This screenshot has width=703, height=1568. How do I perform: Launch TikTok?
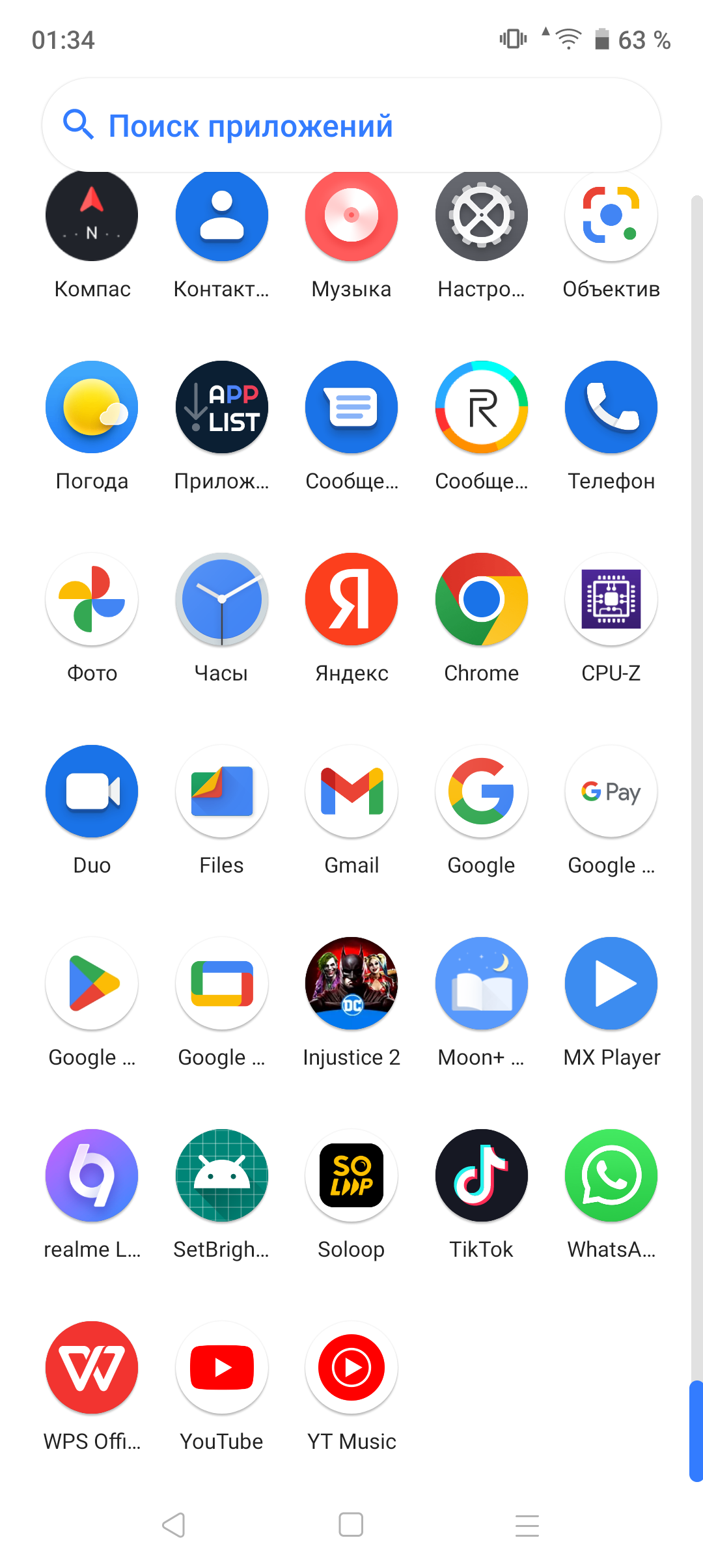click(x=482, y=1175)
